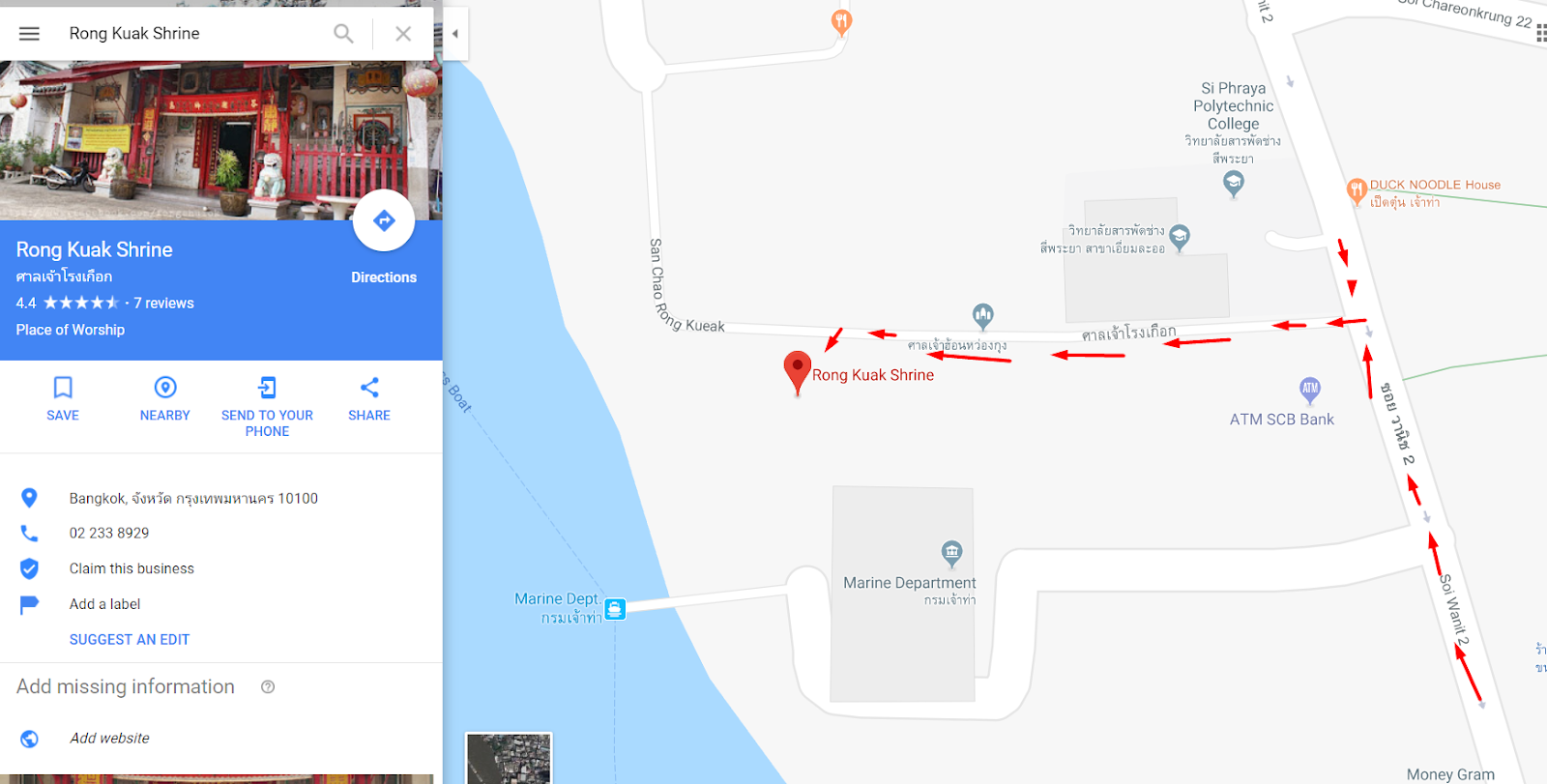Viewport: 1547px width, 784px height.
Task: Open the hamburger menu
Action: coord(29,34)
